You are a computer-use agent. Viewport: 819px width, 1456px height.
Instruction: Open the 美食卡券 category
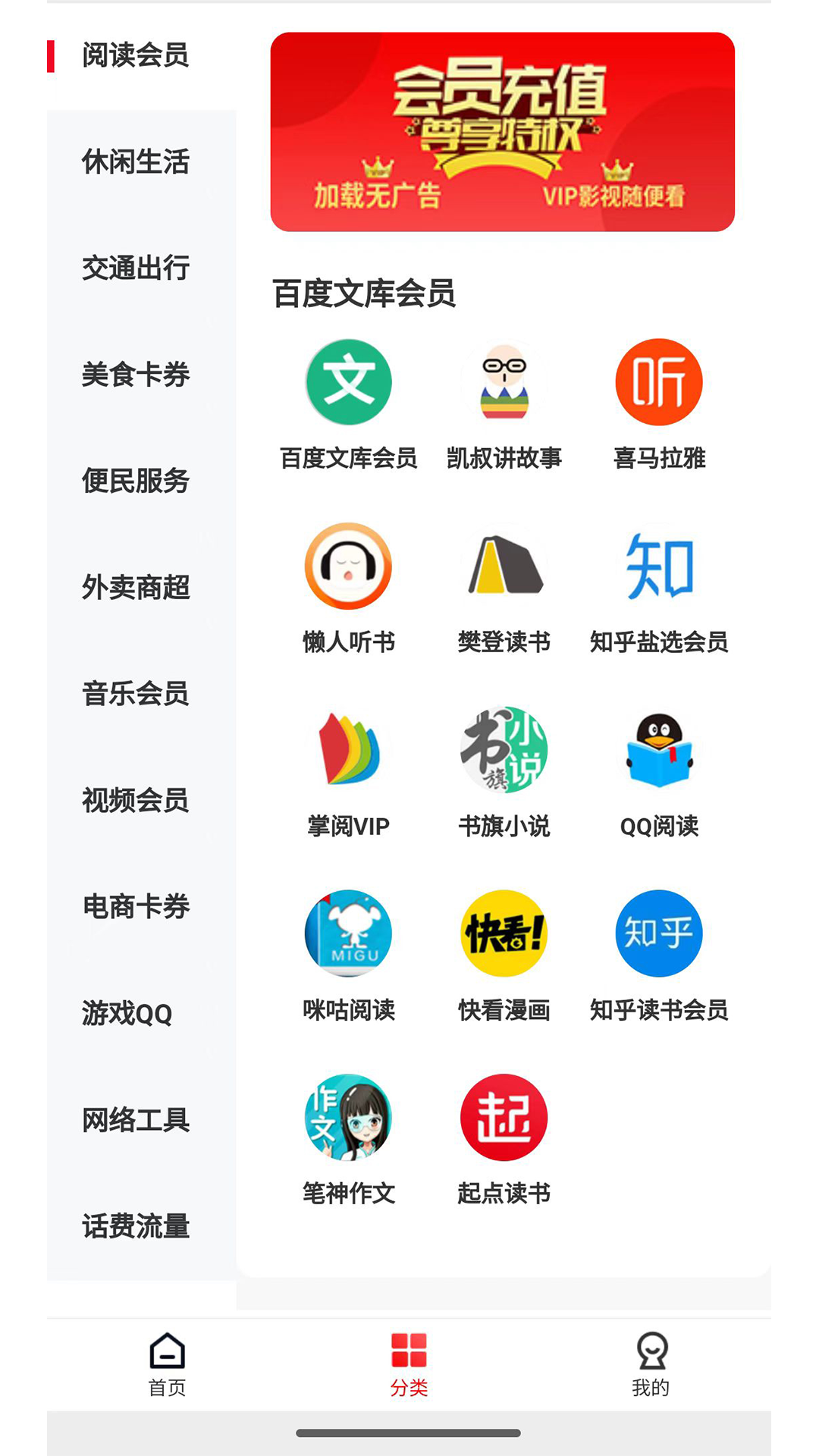(x=136, y=374)
